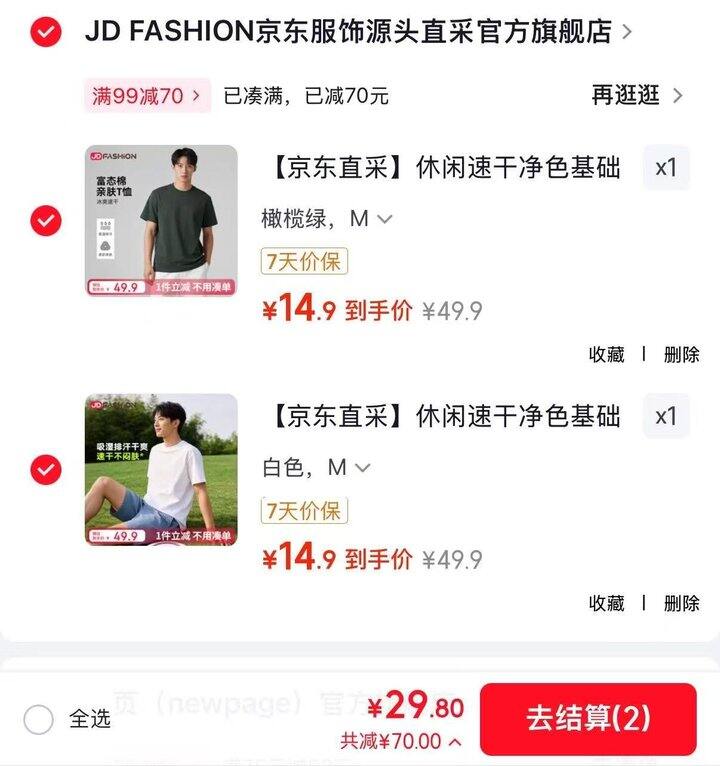Adjust the quantity x1 of the 橄榄绿 shirt

click(x=666, y=168)
